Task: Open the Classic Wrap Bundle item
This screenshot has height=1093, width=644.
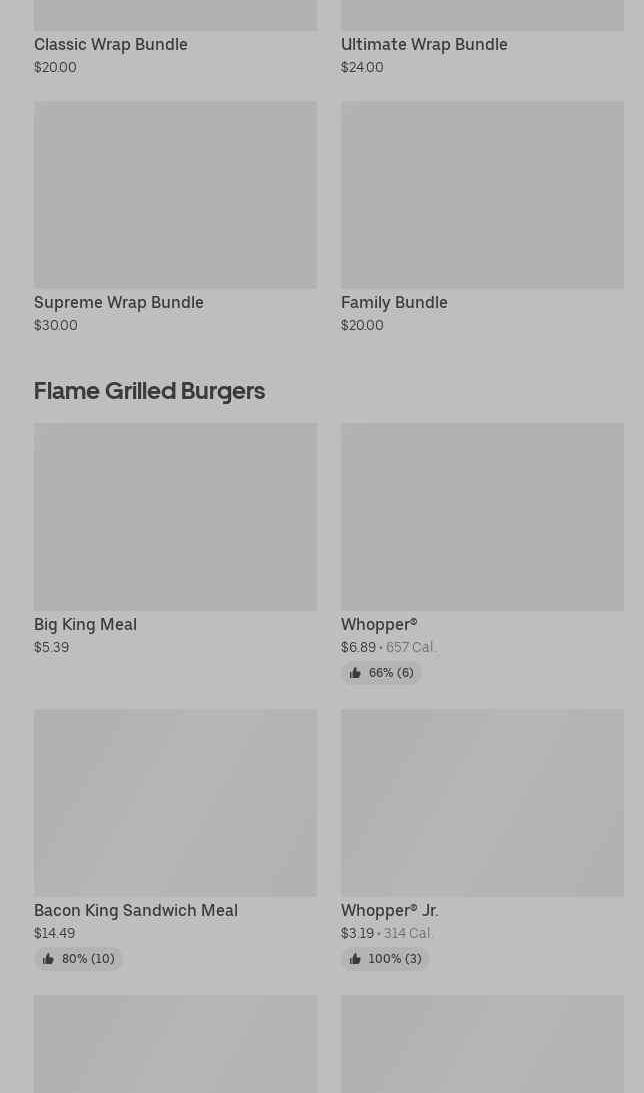Action: pyautogui.click(x=111, y=44)
